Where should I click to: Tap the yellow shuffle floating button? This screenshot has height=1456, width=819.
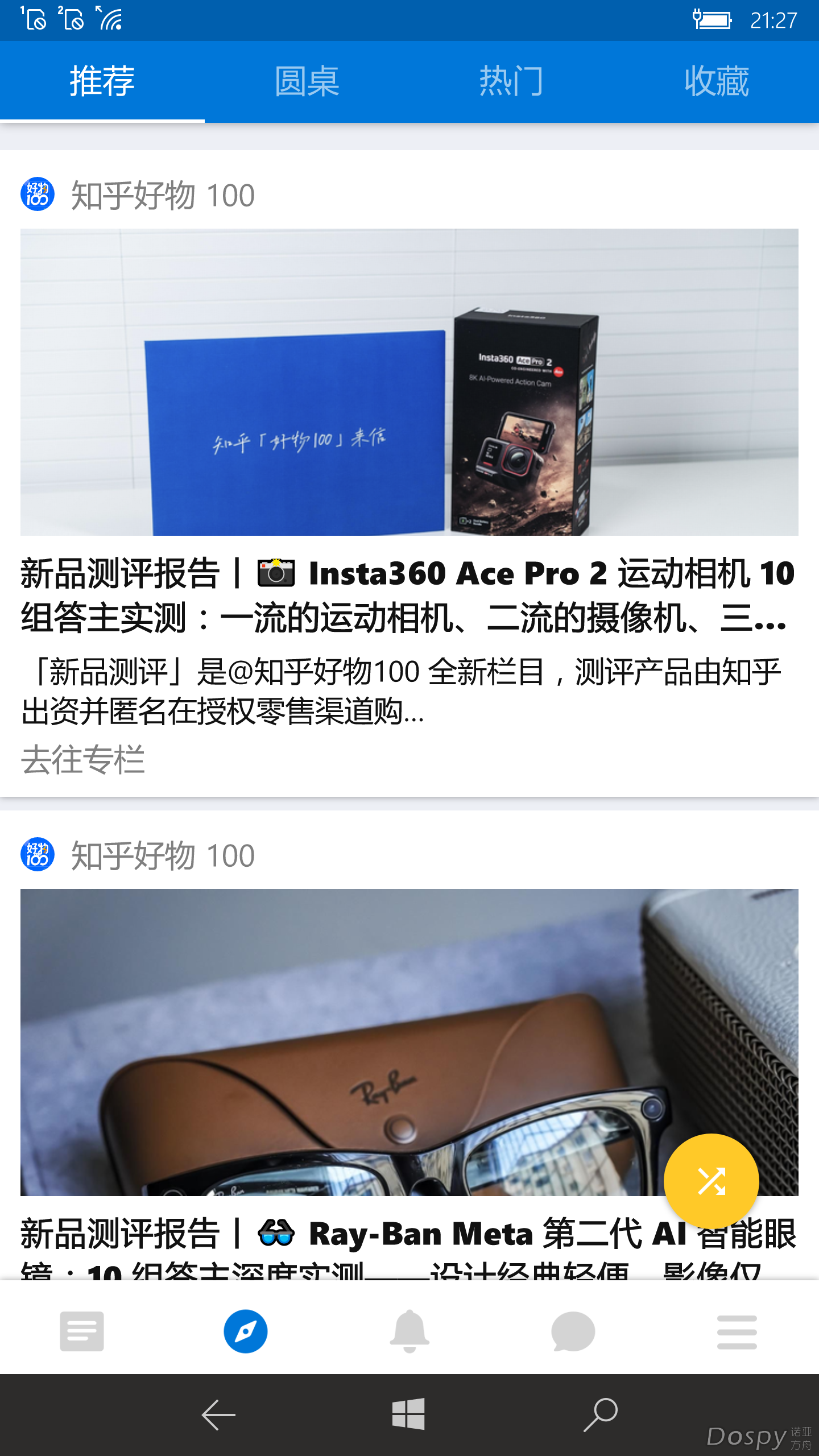(x=711, y=1181)
